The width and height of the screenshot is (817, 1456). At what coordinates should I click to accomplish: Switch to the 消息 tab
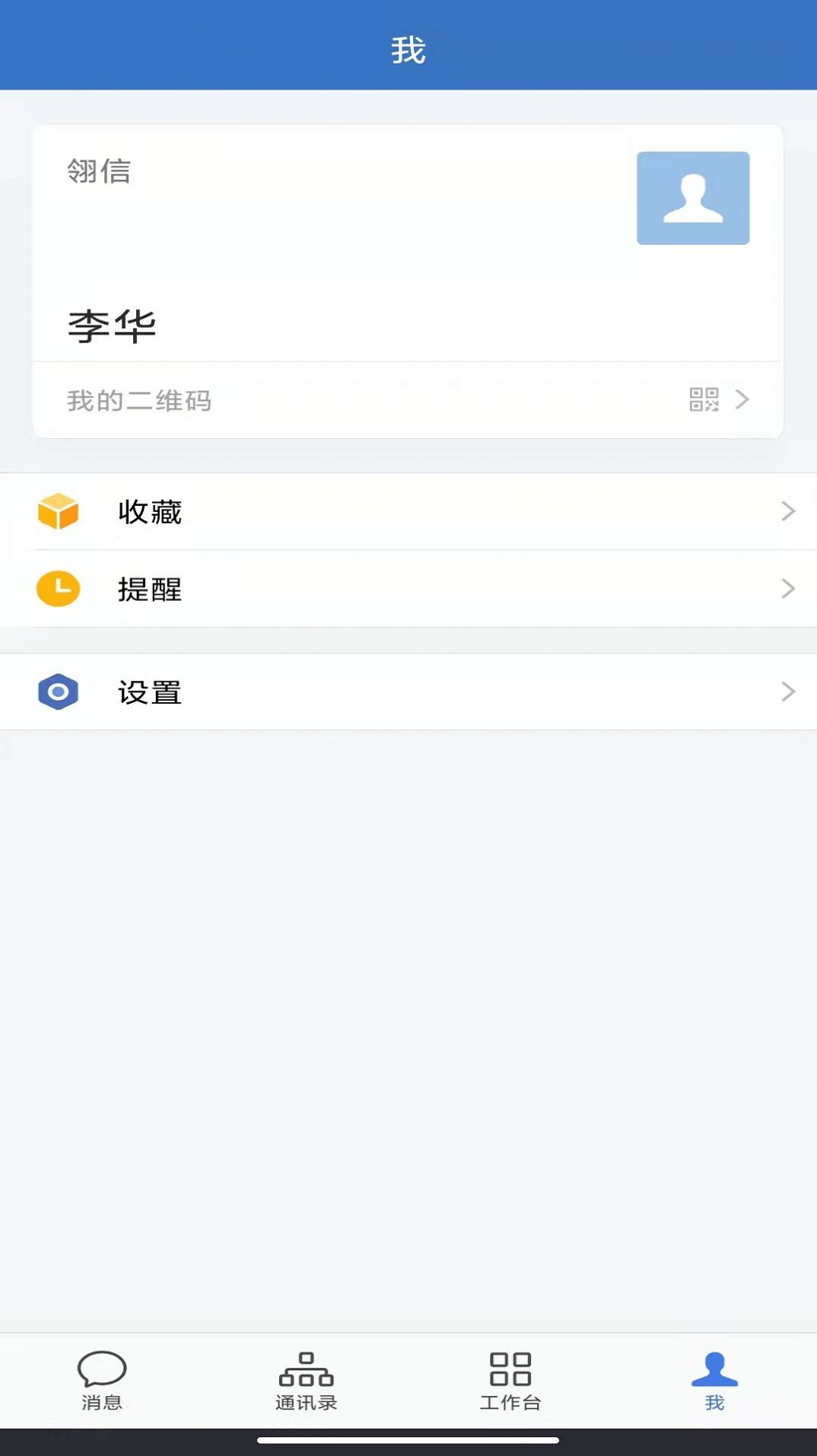pos(103,1377)
